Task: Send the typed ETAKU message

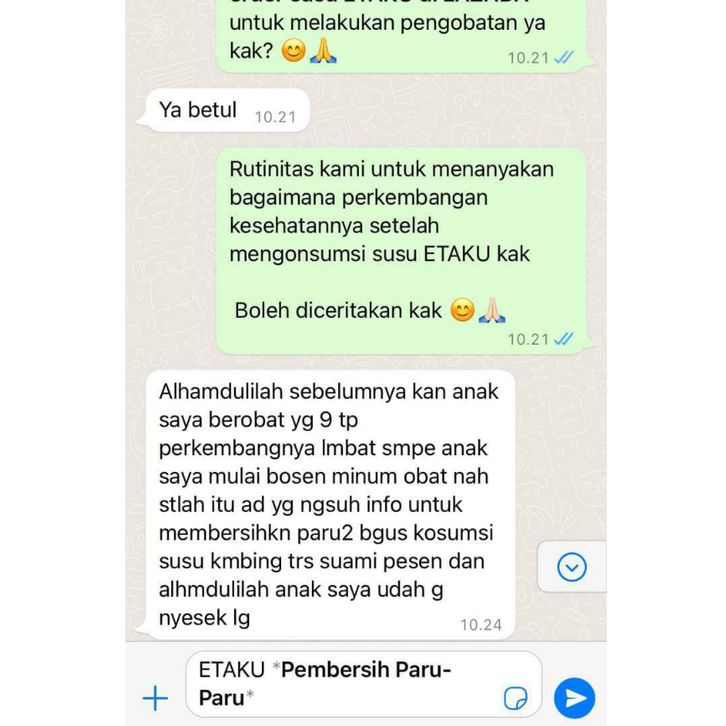Action: click(574, 697)
